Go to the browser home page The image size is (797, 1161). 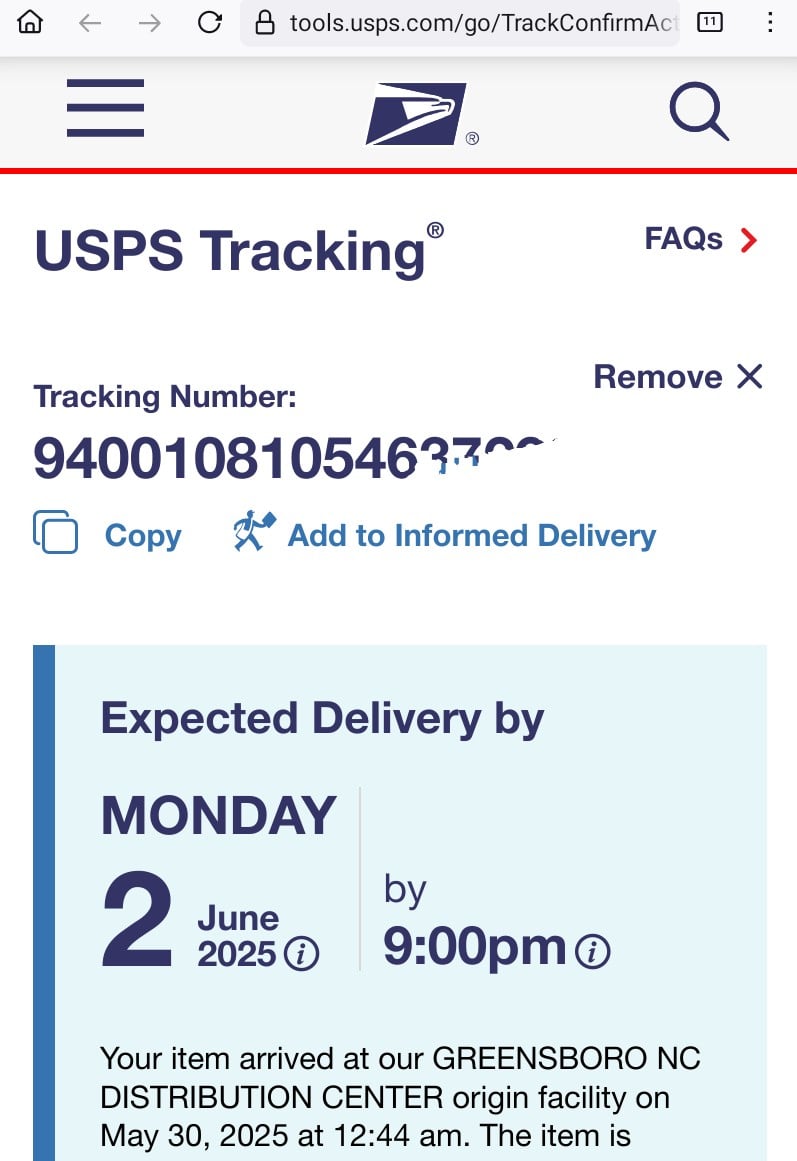31,23
